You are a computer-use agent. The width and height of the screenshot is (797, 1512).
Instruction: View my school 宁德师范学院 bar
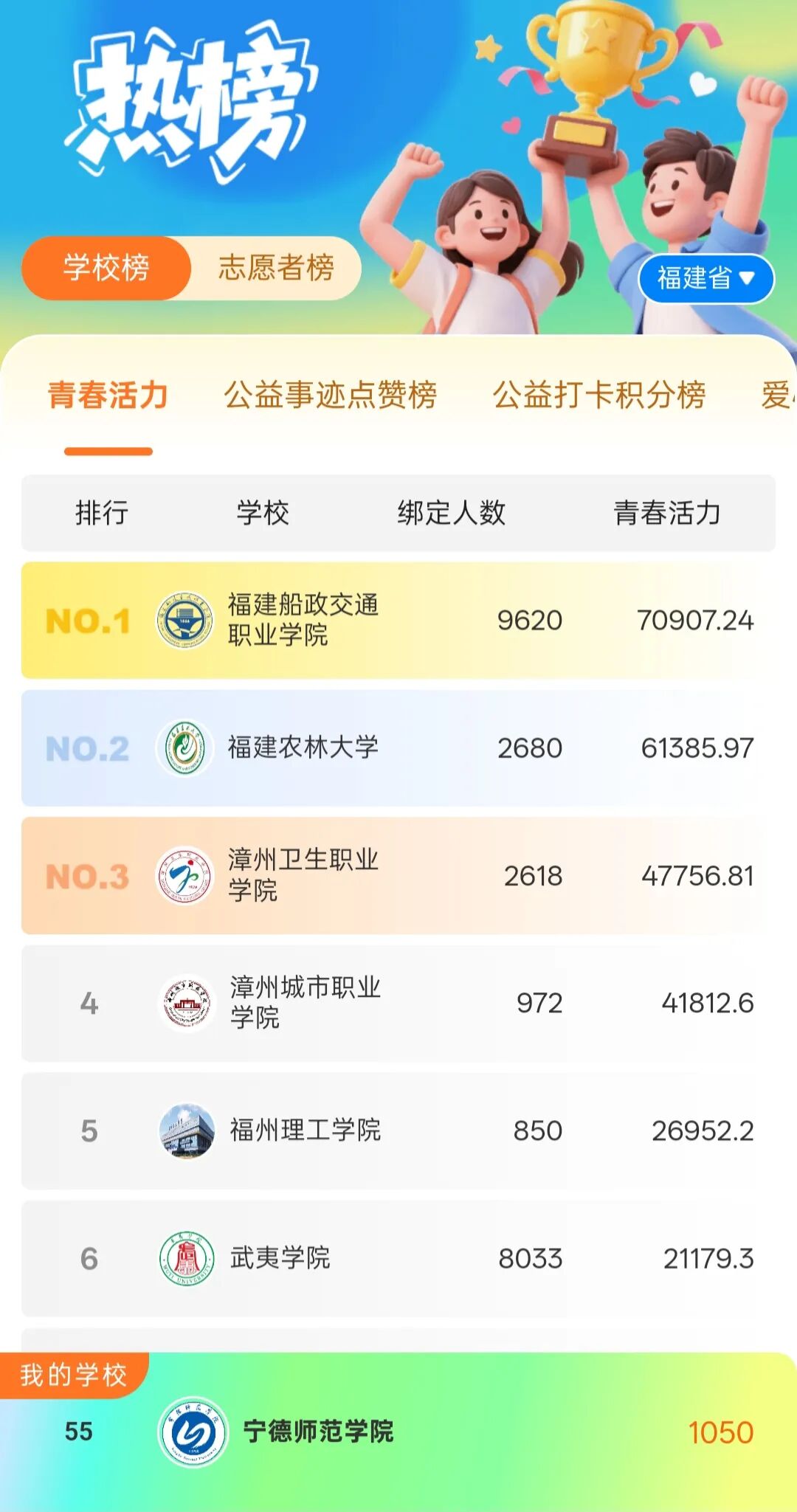click(398, 1432)
